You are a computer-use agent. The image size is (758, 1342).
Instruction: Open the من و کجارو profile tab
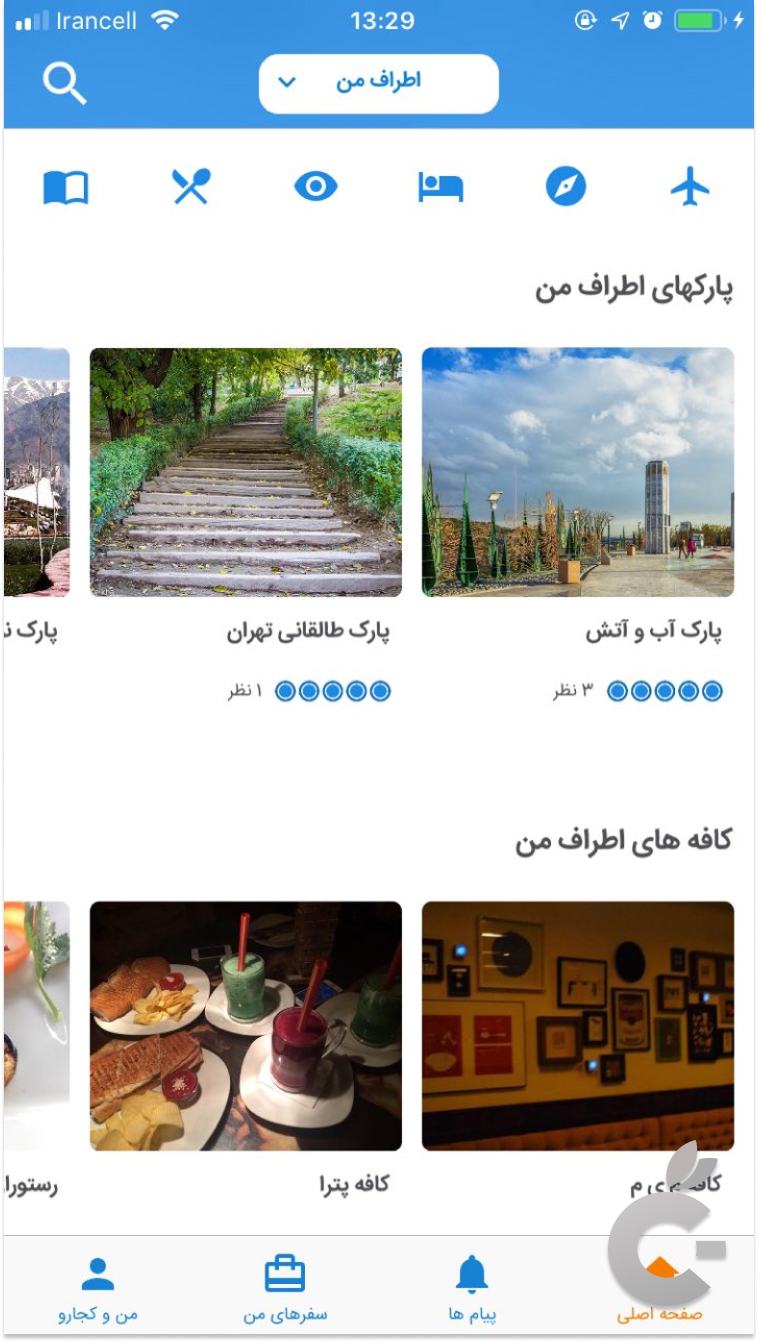[x=97, y=1290]
